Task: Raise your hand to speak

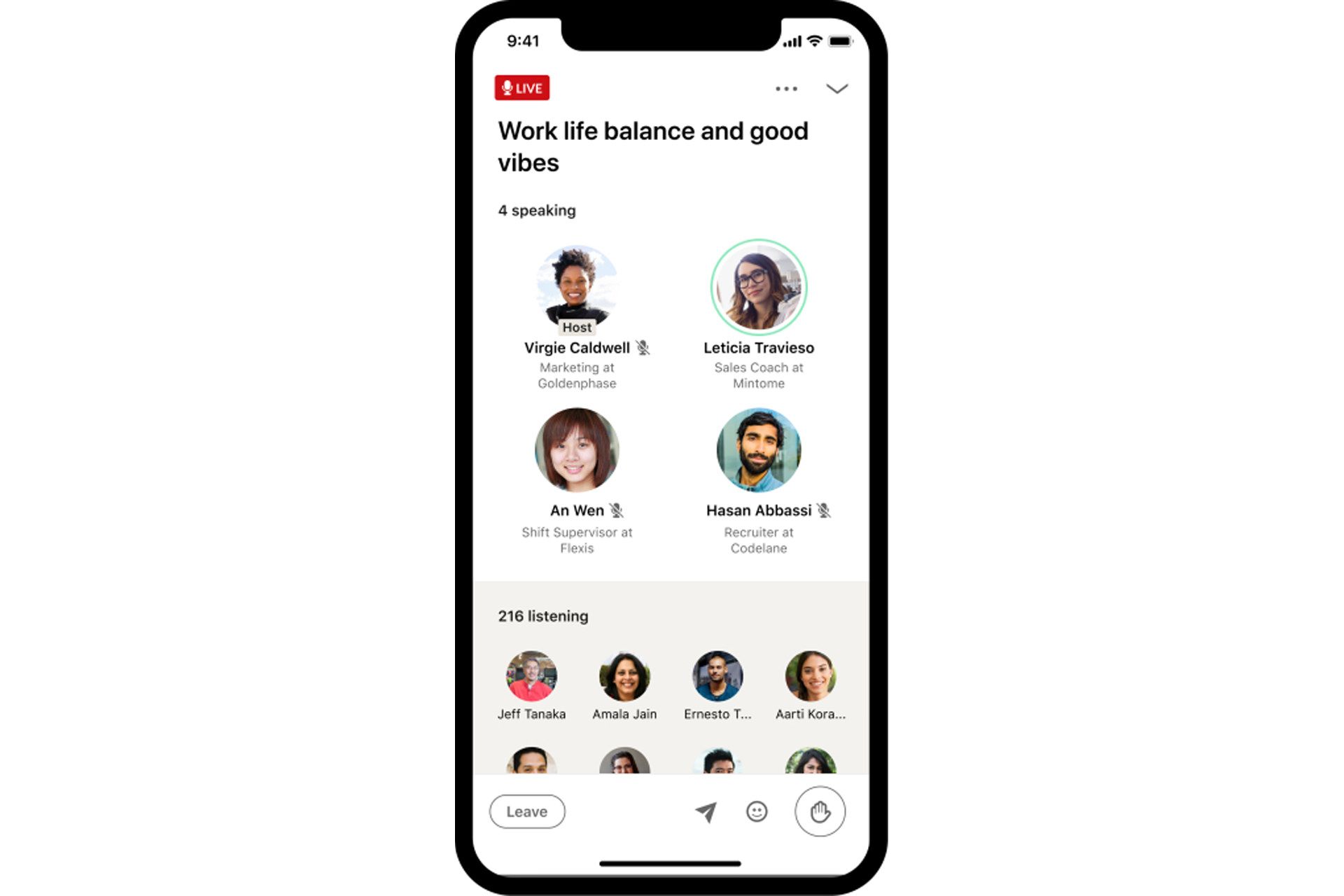Action: pyautogui.click(x=820, y=812)
